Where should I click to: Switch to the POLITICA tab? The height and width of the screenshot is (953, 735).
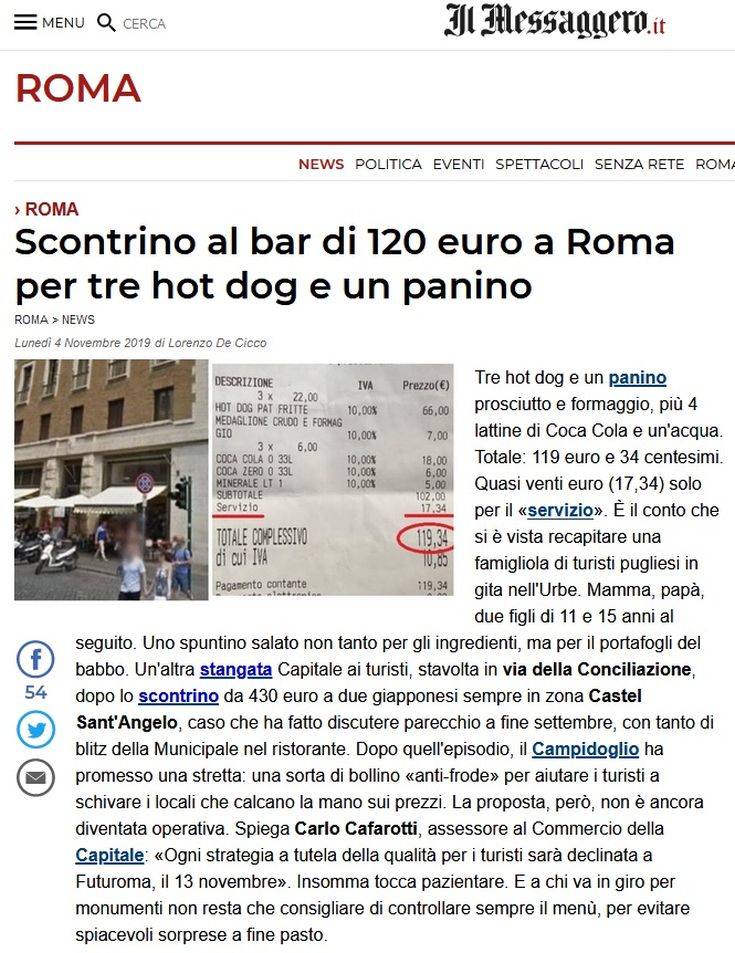pyautogui.click(x=388, y=164)
